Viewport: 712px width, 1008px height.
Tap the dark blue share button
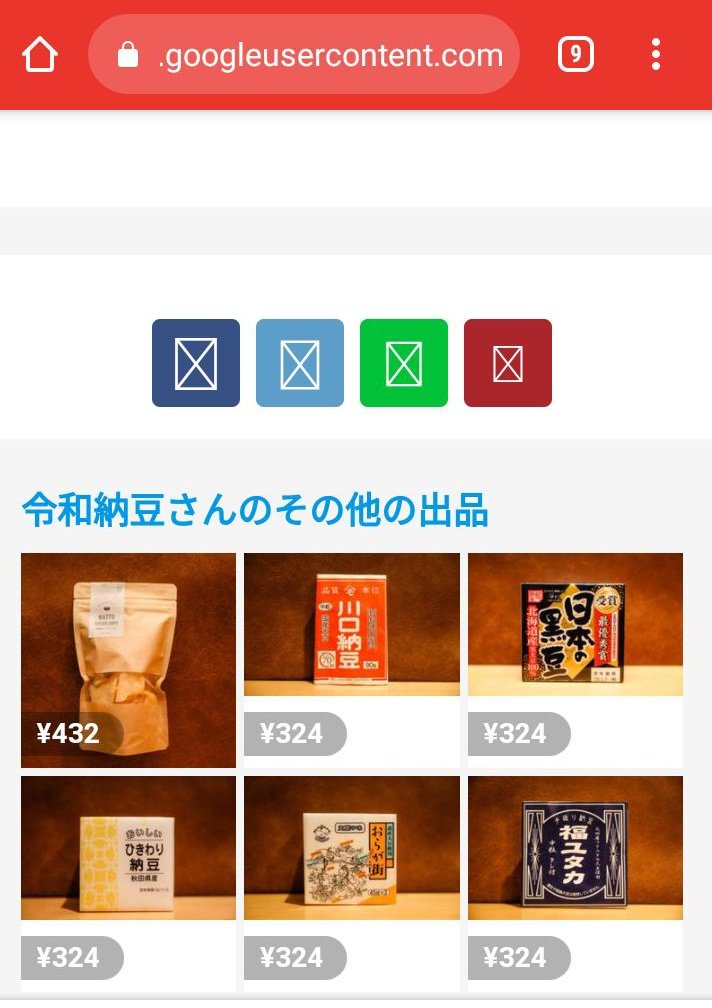[196, 363]
